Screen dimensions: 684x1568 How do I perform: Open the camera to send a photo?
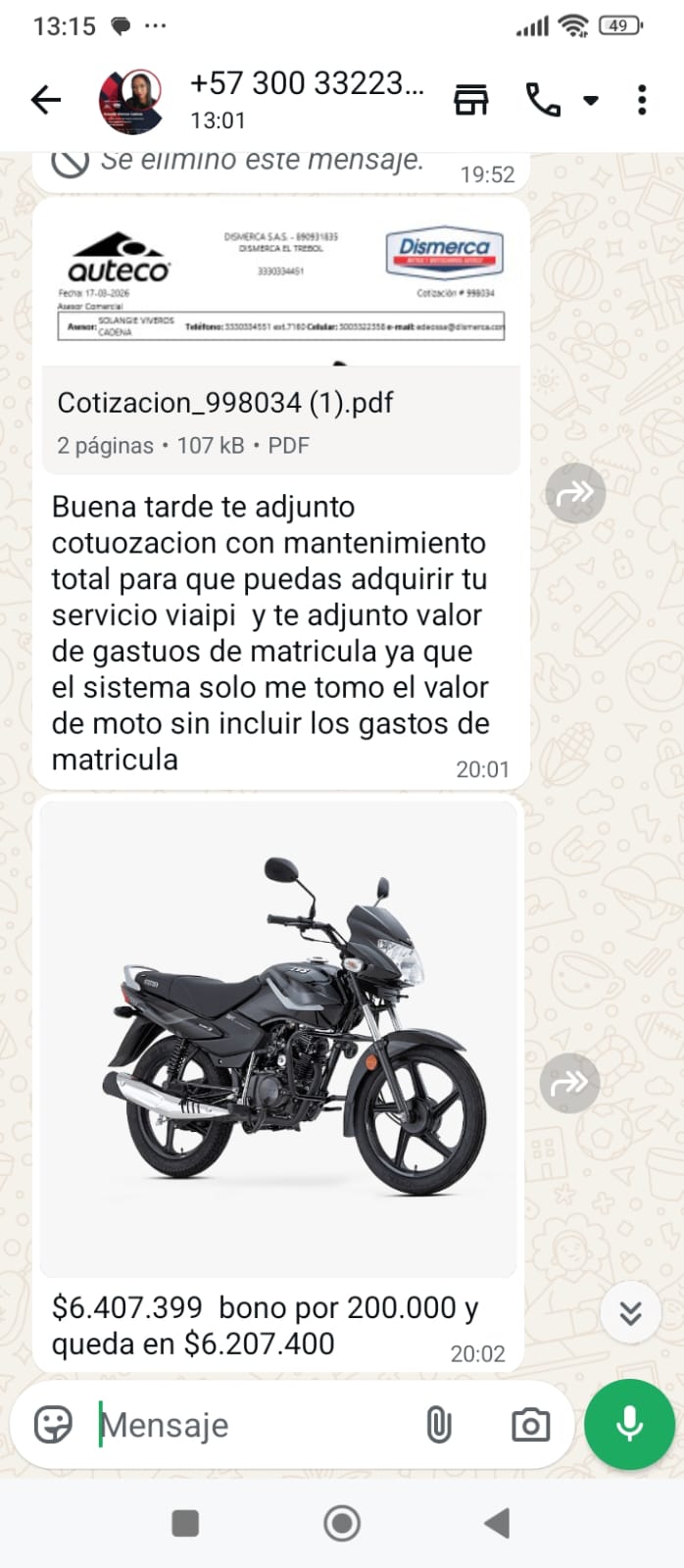click(x=530, y=1425)
